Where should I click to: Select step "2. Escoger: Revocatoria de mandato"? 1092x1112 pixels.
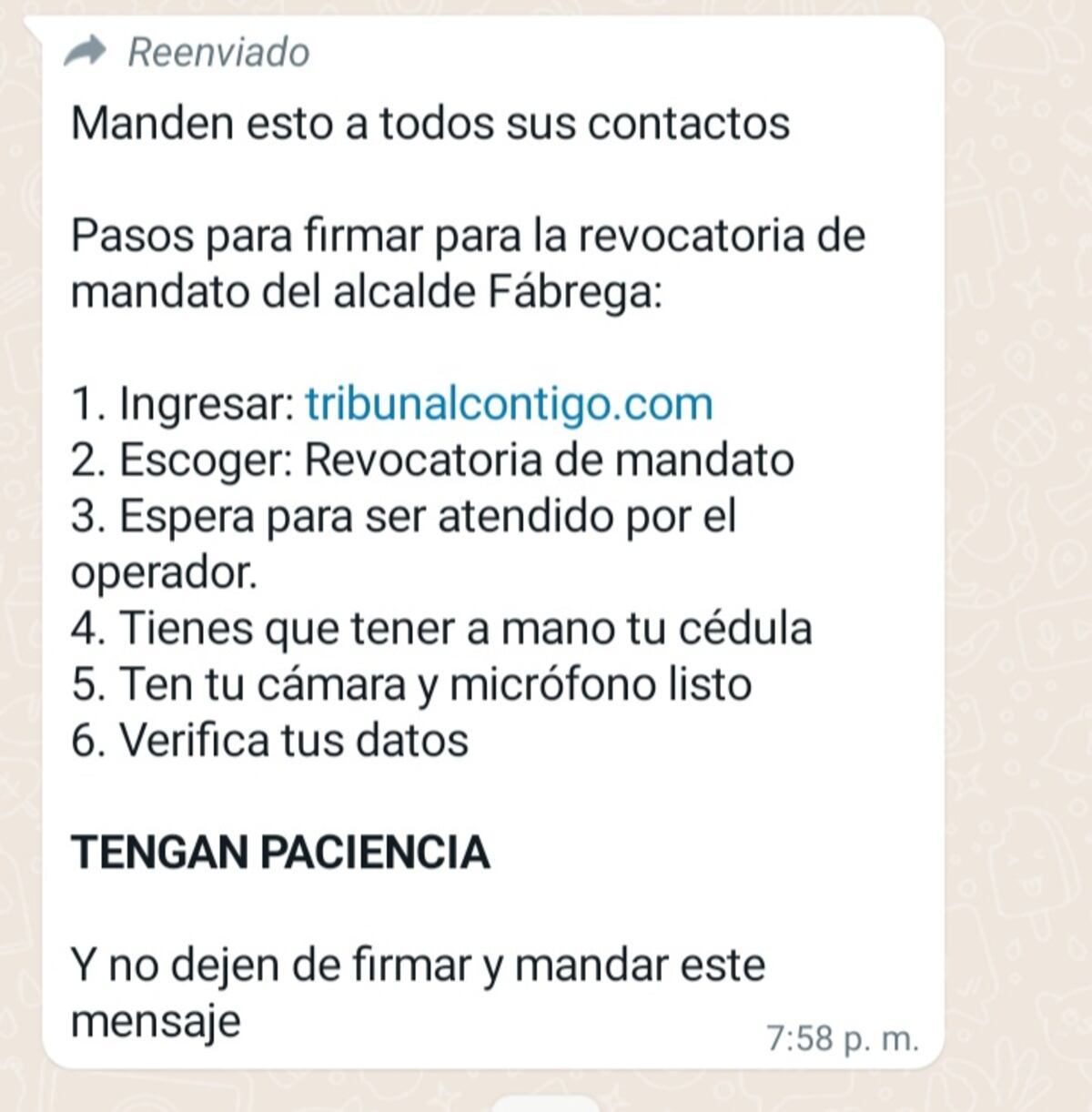coord(432,460)
